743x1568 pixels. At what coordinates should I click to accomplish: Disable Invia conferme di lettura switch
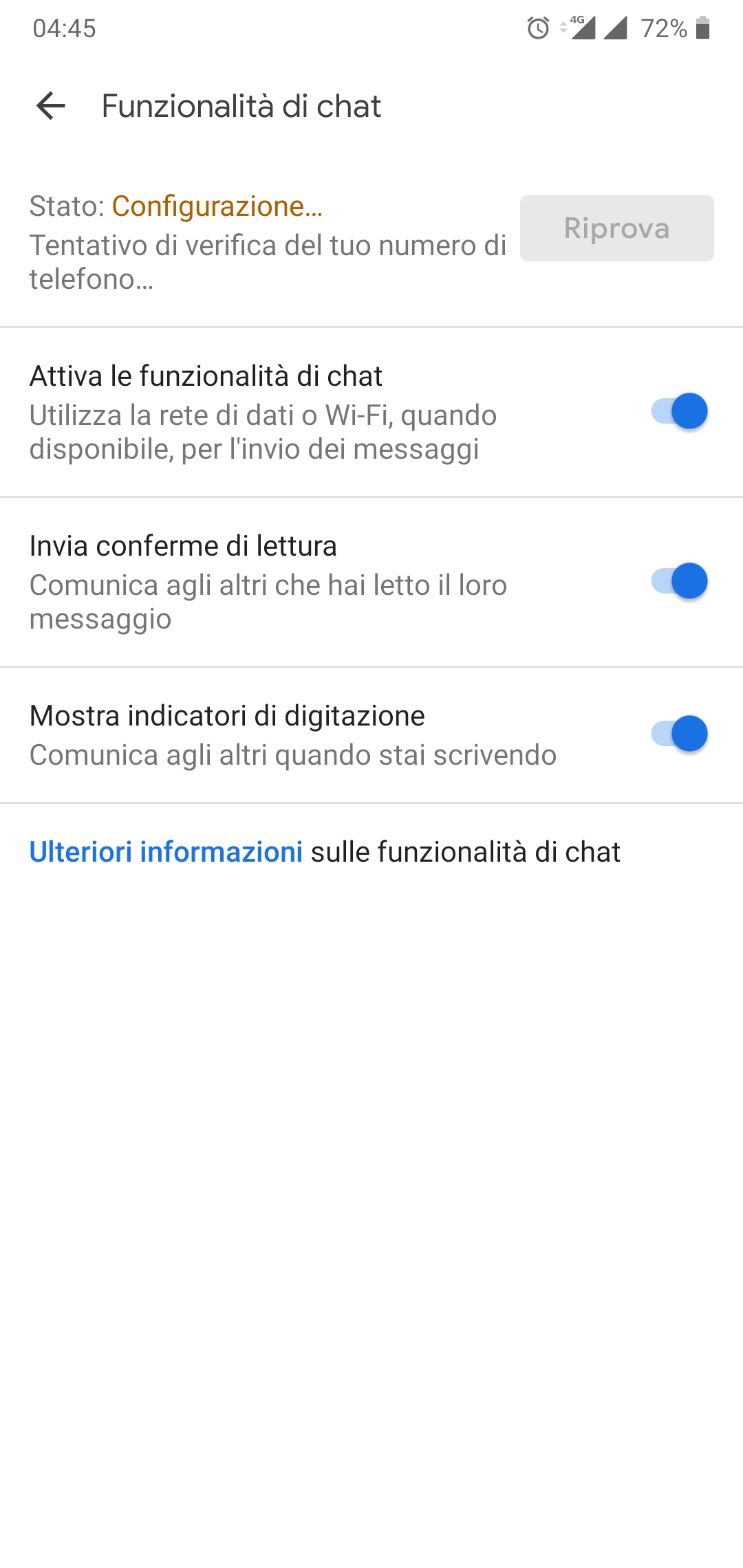tap(679, 581)
